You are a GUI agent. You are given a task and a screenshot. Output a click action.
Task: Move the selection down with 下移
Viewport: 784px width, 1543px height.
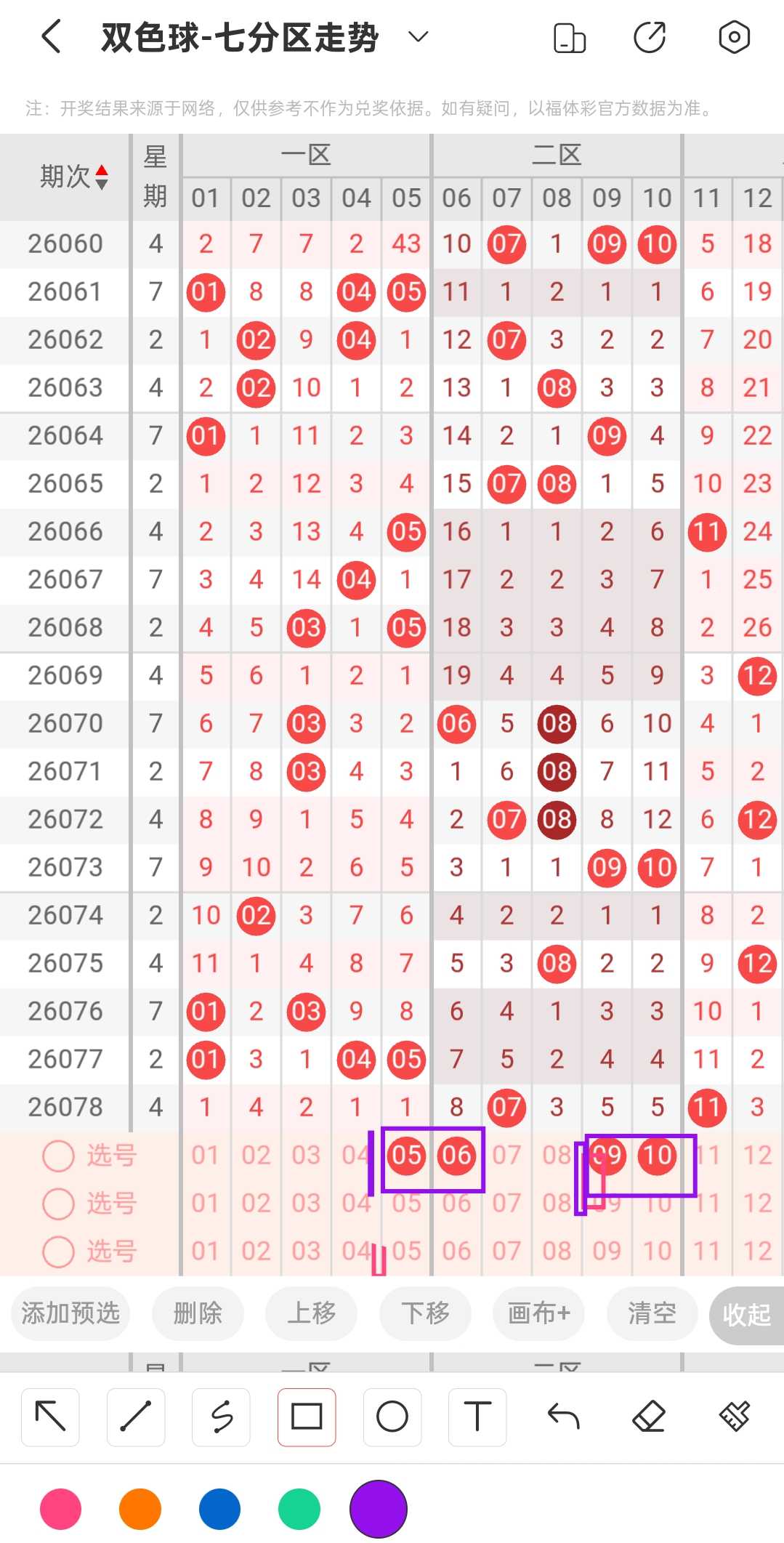pos(426,1313)
